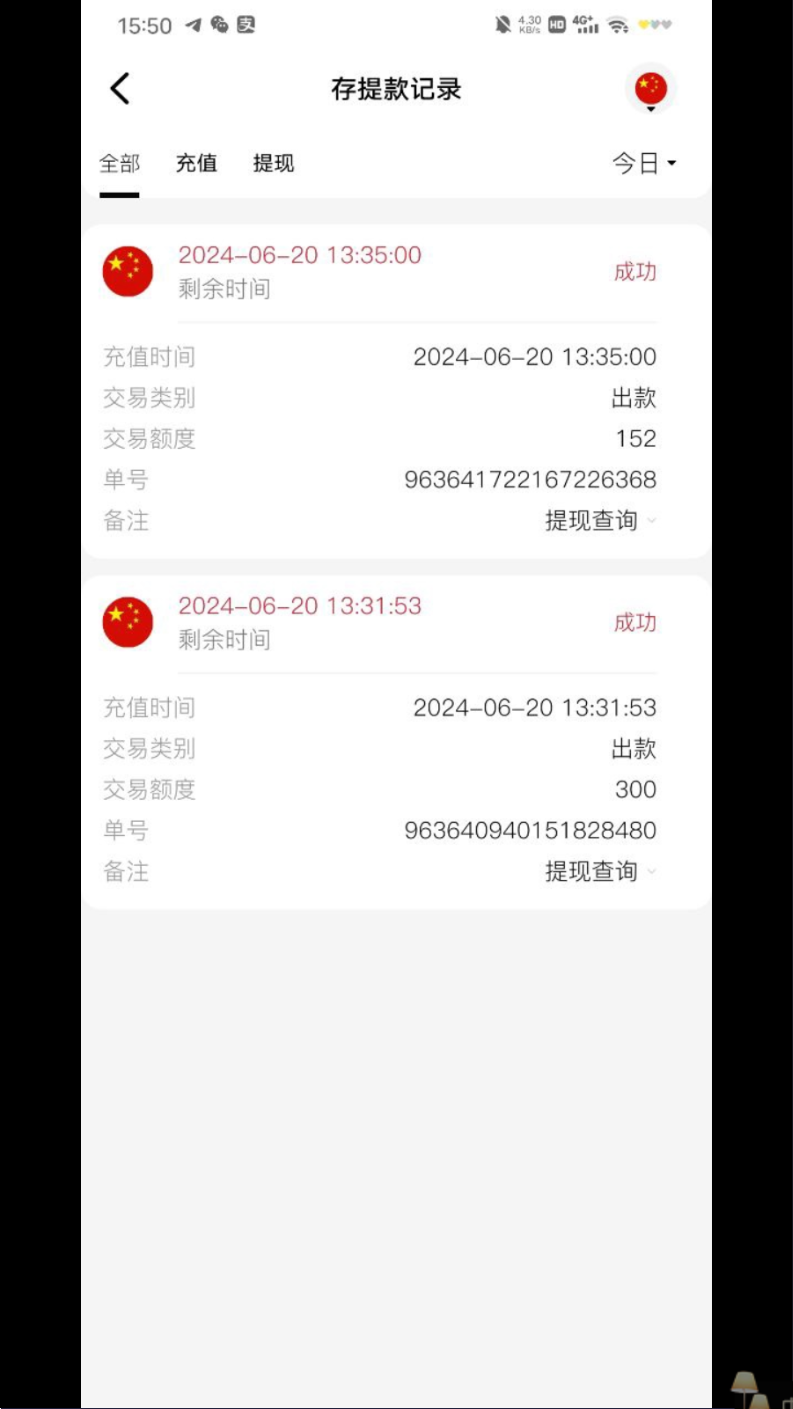The width and height of the screenshot is (793, 1409).
Task: Switch to the 充值 tab
Action: point(197,163)
